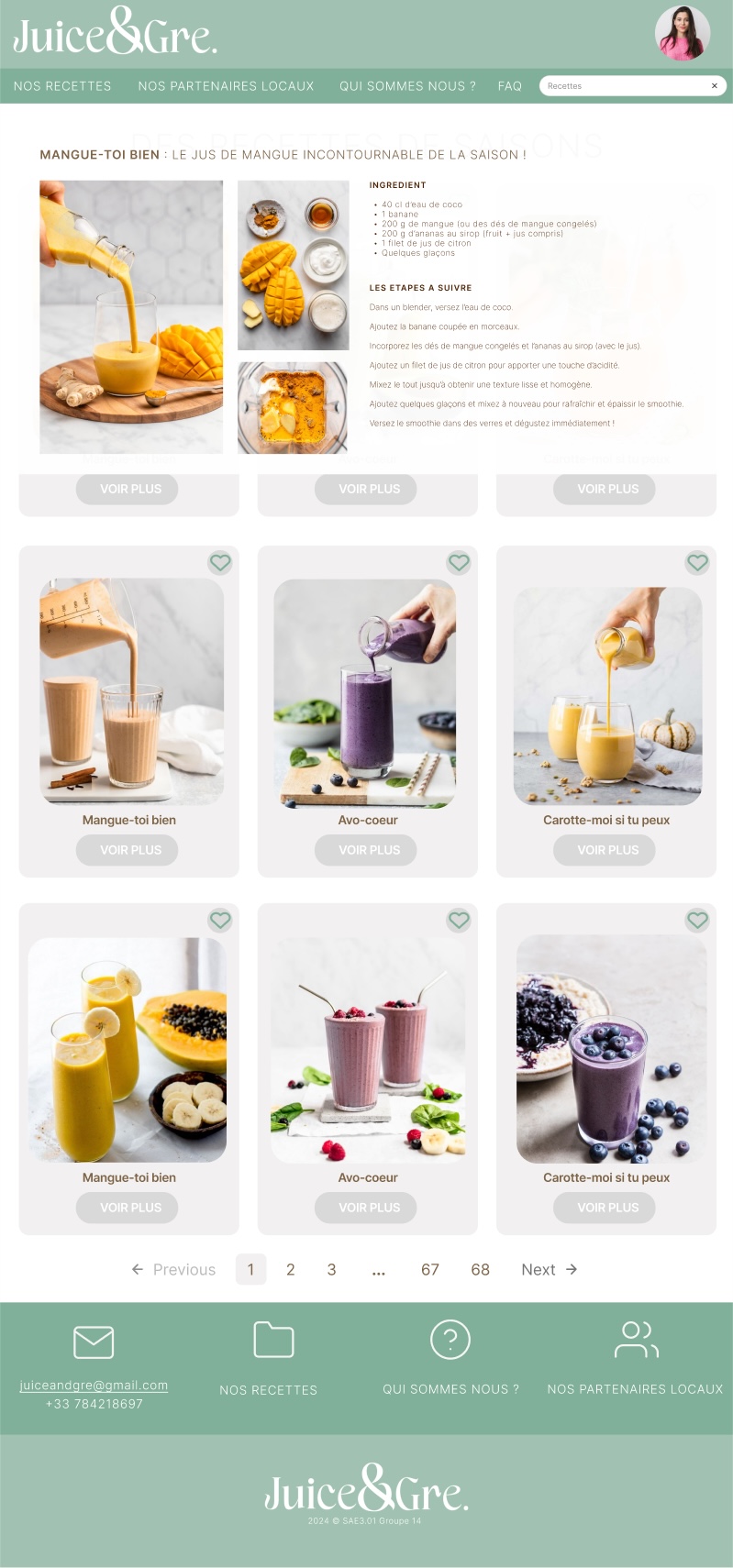Open the FAQ page
Screen dimensions: 733x1568
coord(510,86)
